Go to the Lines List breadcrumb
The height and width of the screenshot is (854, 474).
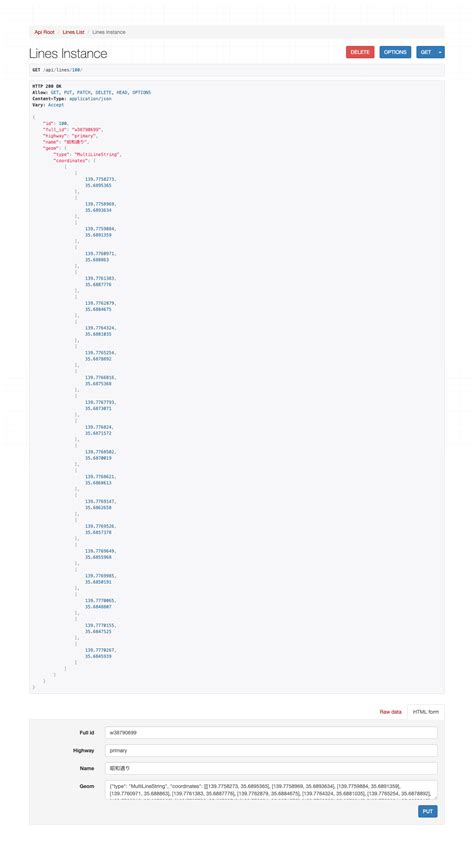[x=73, y=32]
